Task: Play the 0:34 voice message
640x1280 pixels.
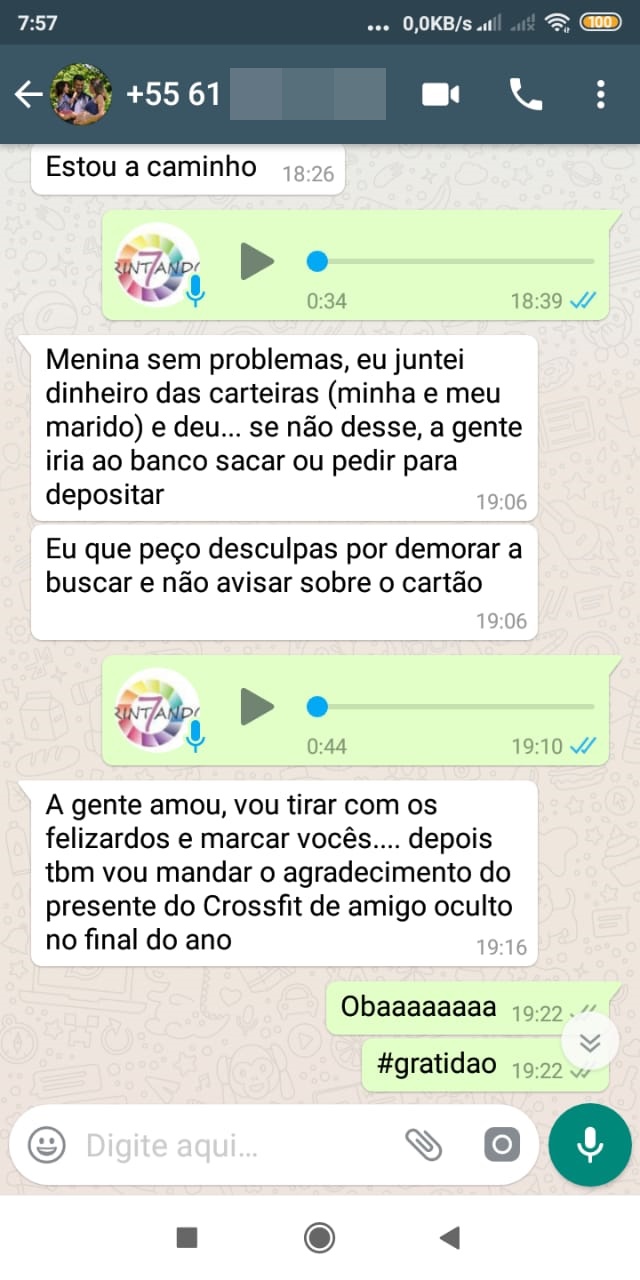Action: click(x=257, y=262)
